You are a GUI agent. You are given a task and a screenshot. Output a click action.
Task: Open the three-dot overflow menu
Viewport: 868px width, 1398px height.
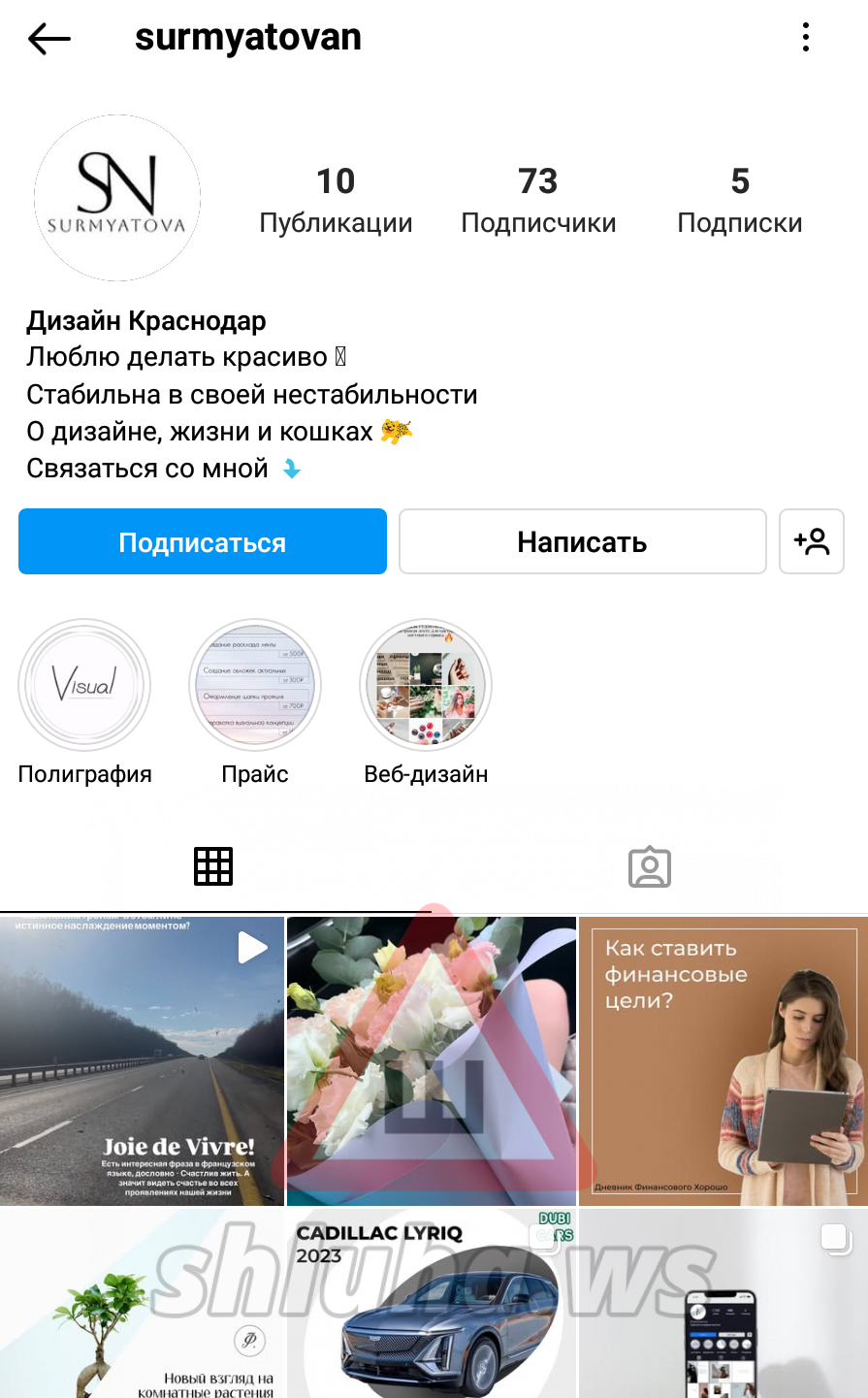tap(805, 38)
